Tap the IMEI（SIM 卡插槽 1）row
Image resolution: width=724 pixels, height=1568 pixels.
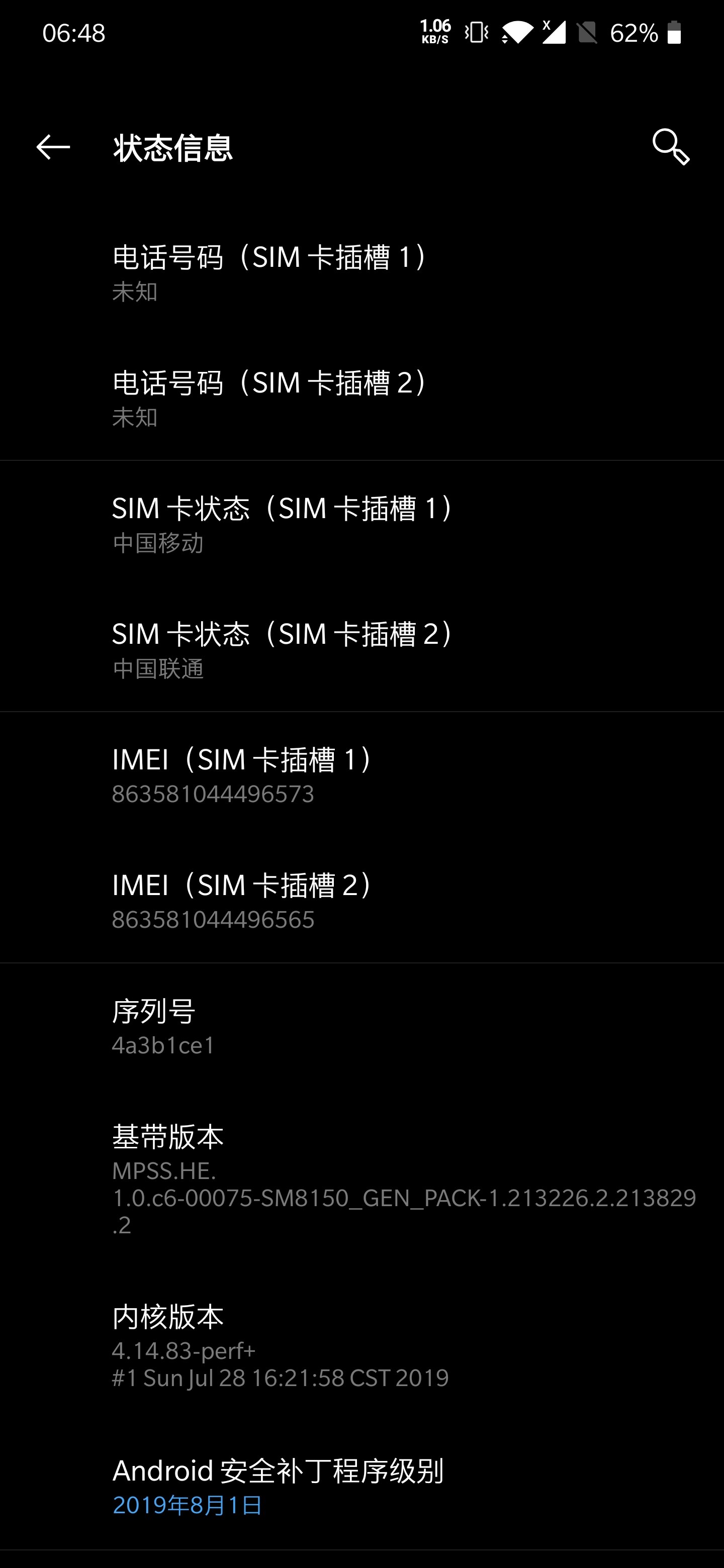(x=361, y=775)
